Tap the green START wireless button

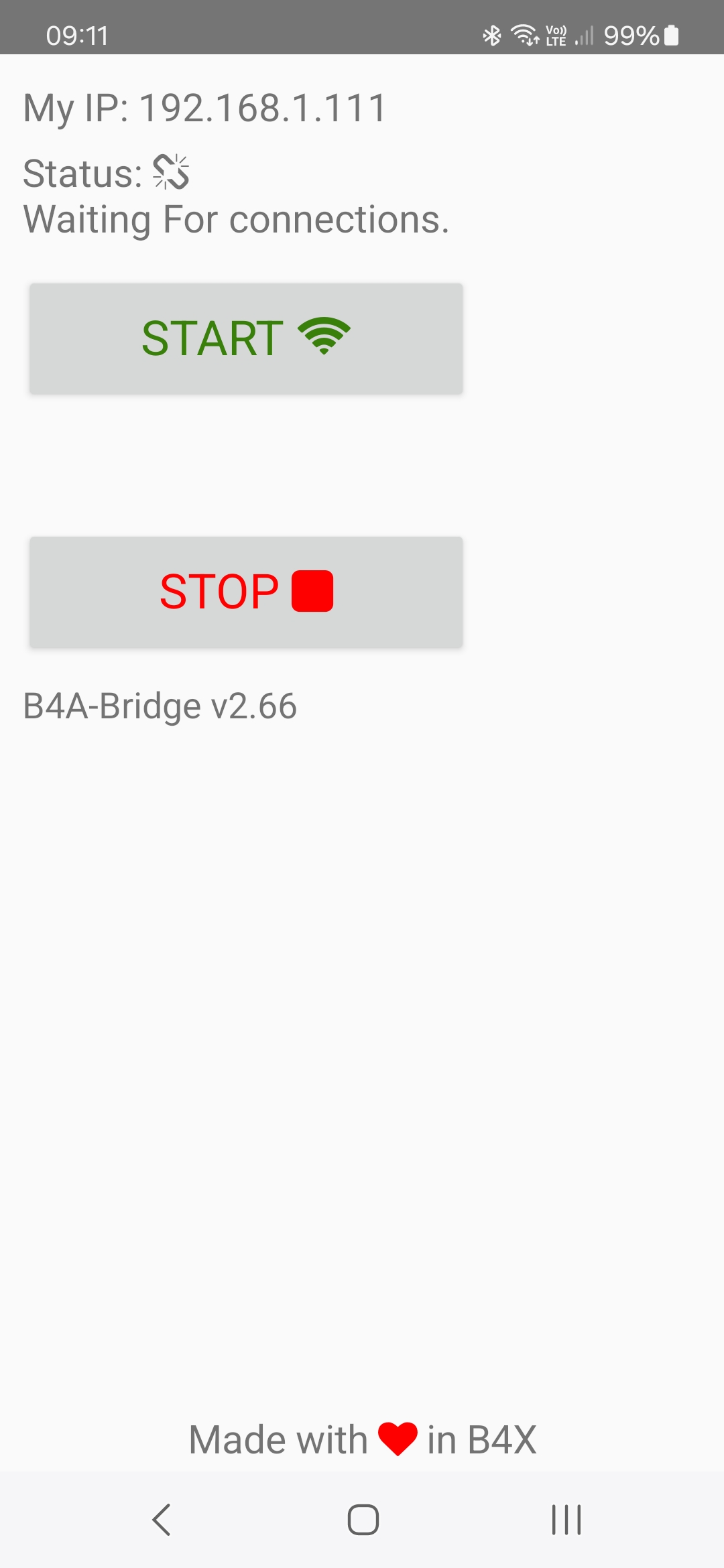(246, 338)
